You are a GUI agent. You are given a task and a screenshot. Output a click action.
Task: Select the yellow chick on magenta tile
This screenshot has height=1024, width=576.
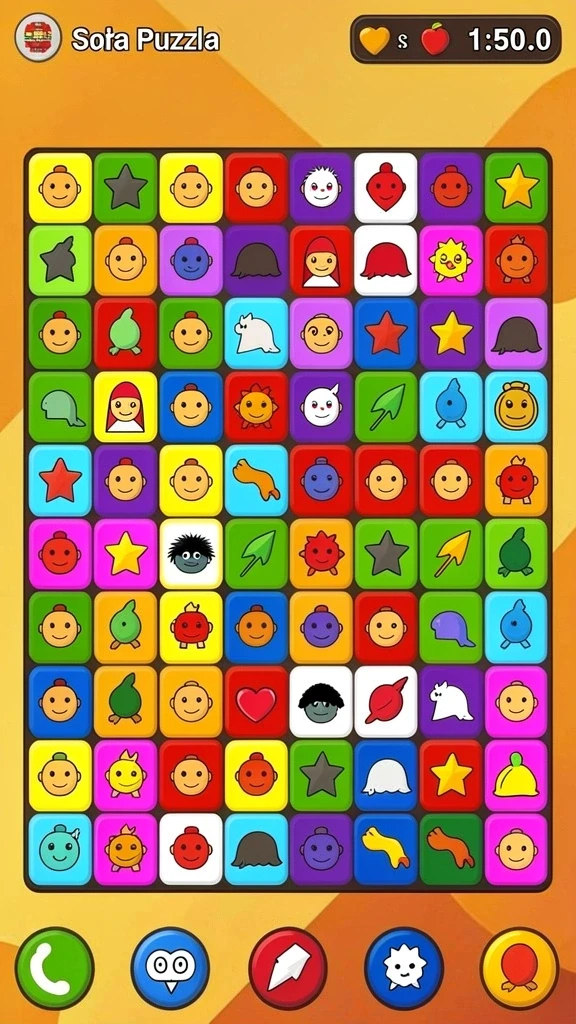pos(451,261)
